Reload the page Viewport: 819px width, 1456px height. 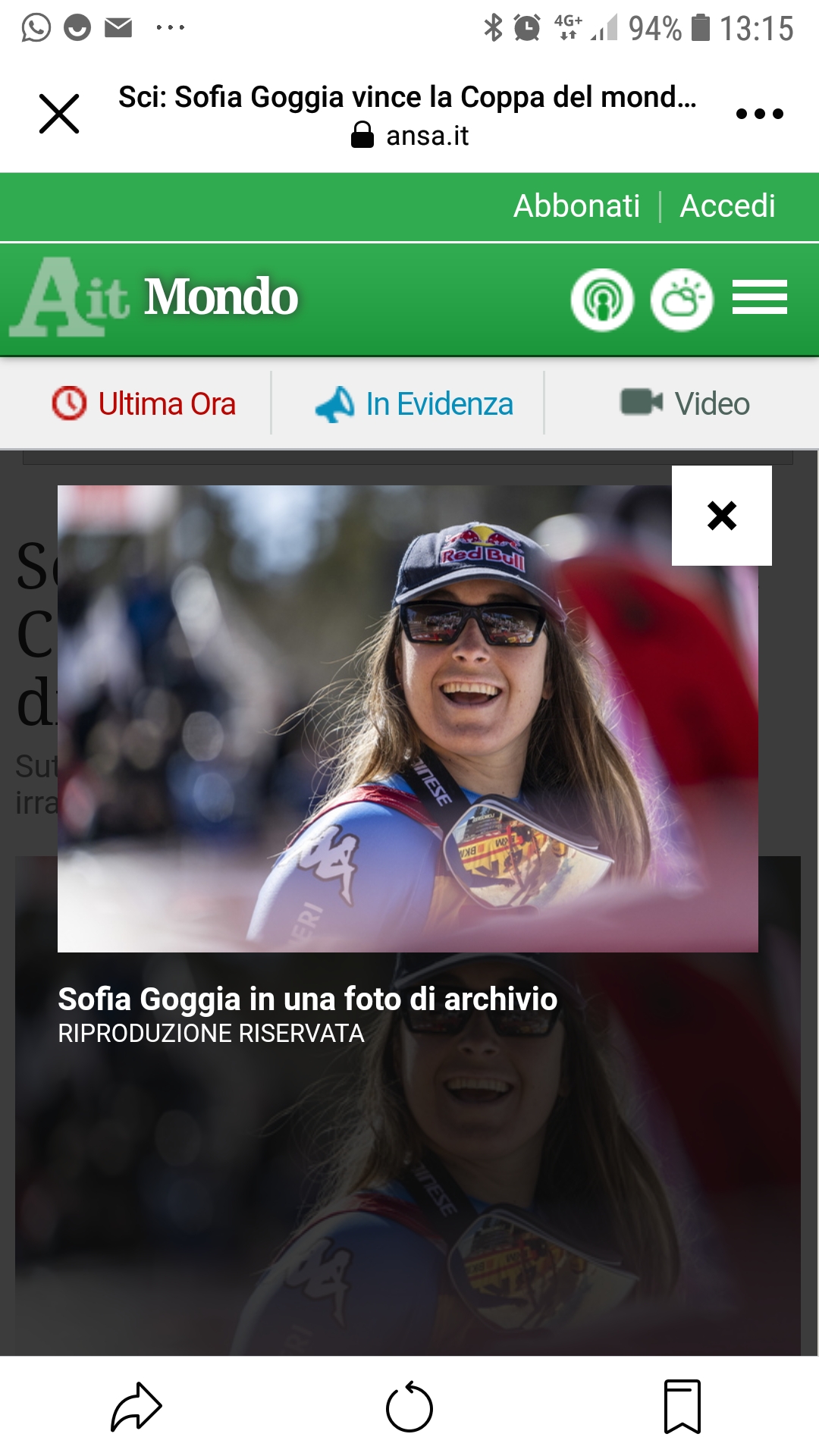coord(409,1407)
